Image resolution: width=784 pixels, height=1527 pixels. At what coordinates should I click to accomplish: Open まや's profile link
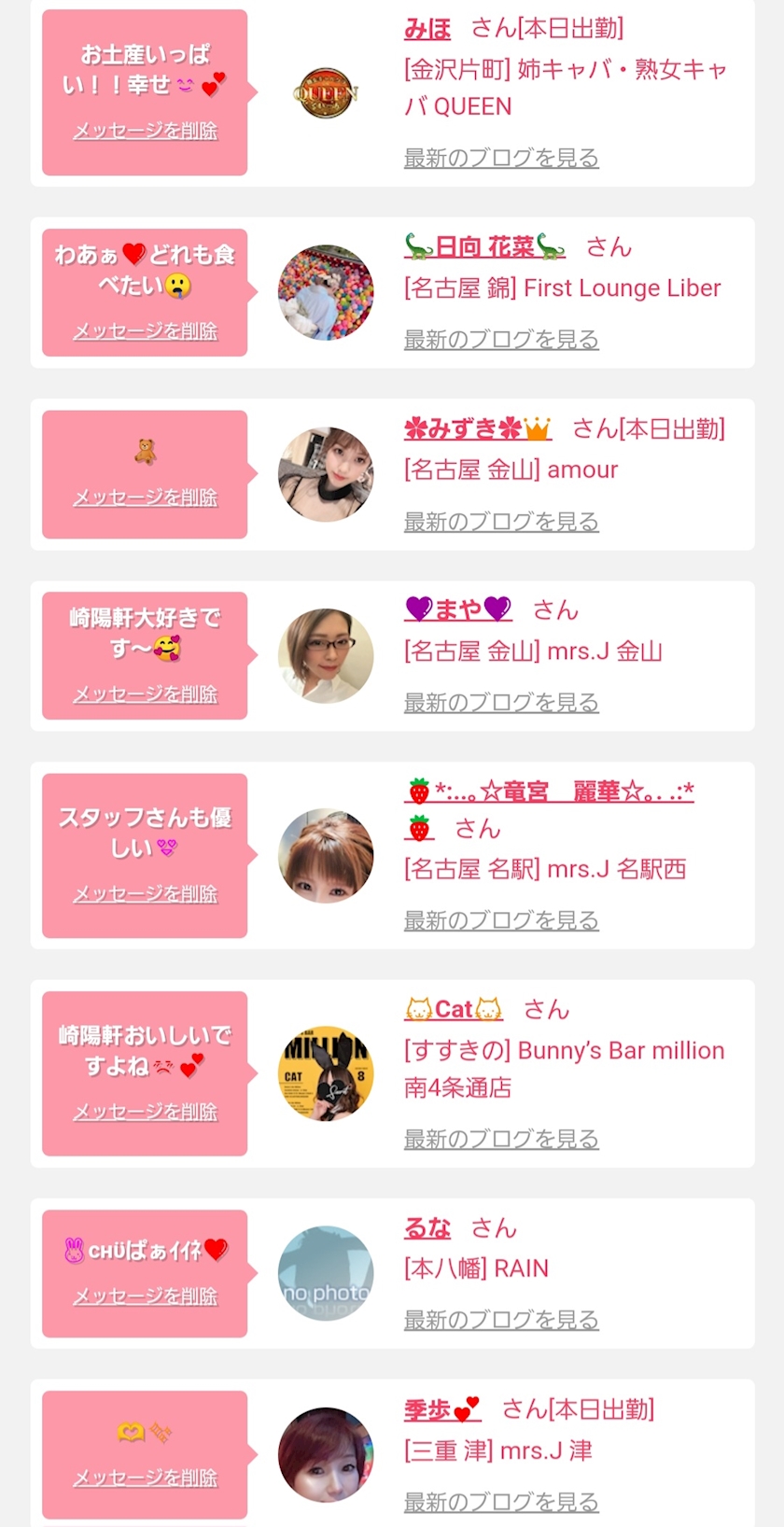pyautogui.click(x=457, y=609)
